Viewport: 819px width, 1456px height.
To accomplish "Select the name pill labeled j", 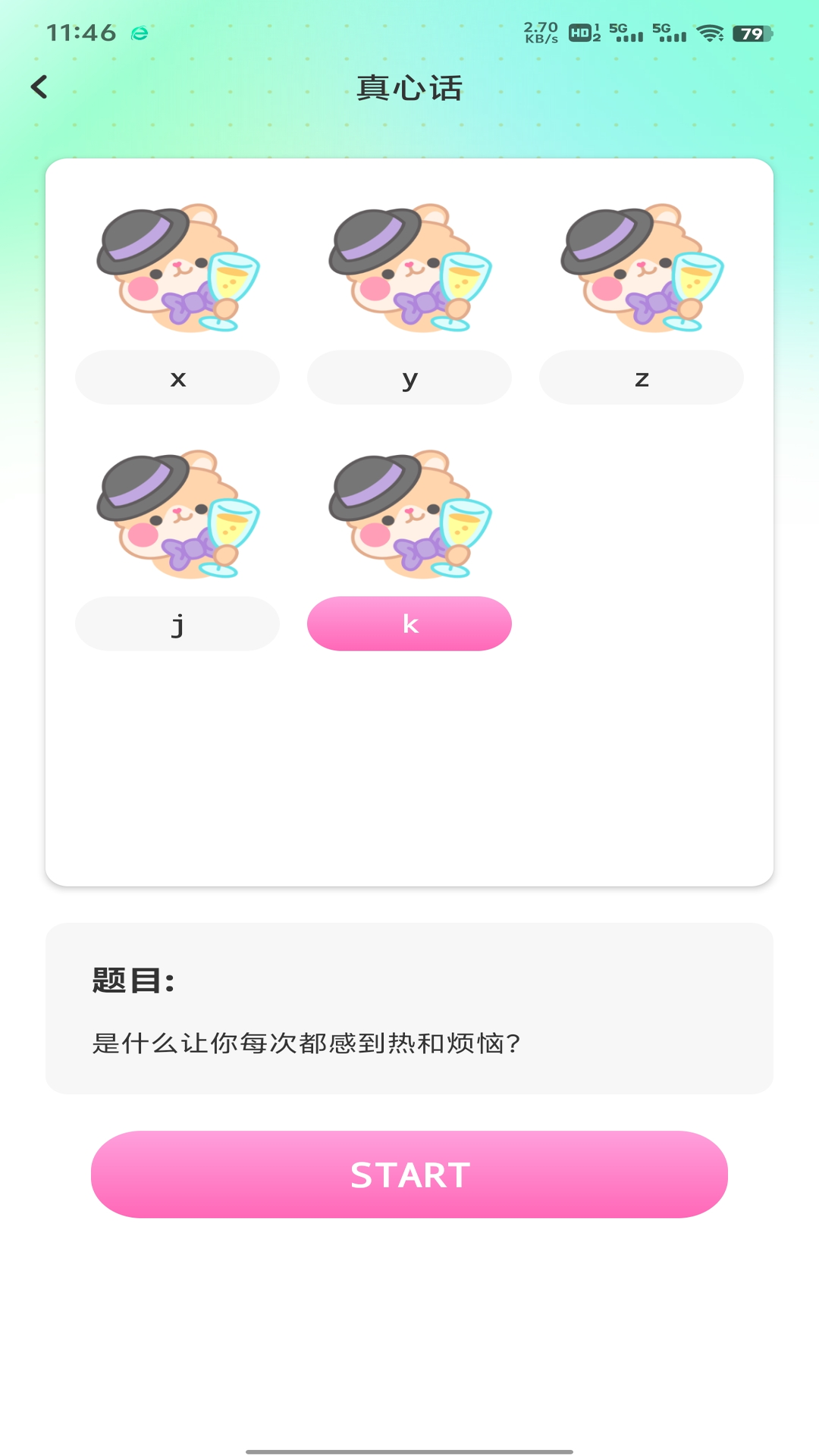I will [x=177, y=623].
